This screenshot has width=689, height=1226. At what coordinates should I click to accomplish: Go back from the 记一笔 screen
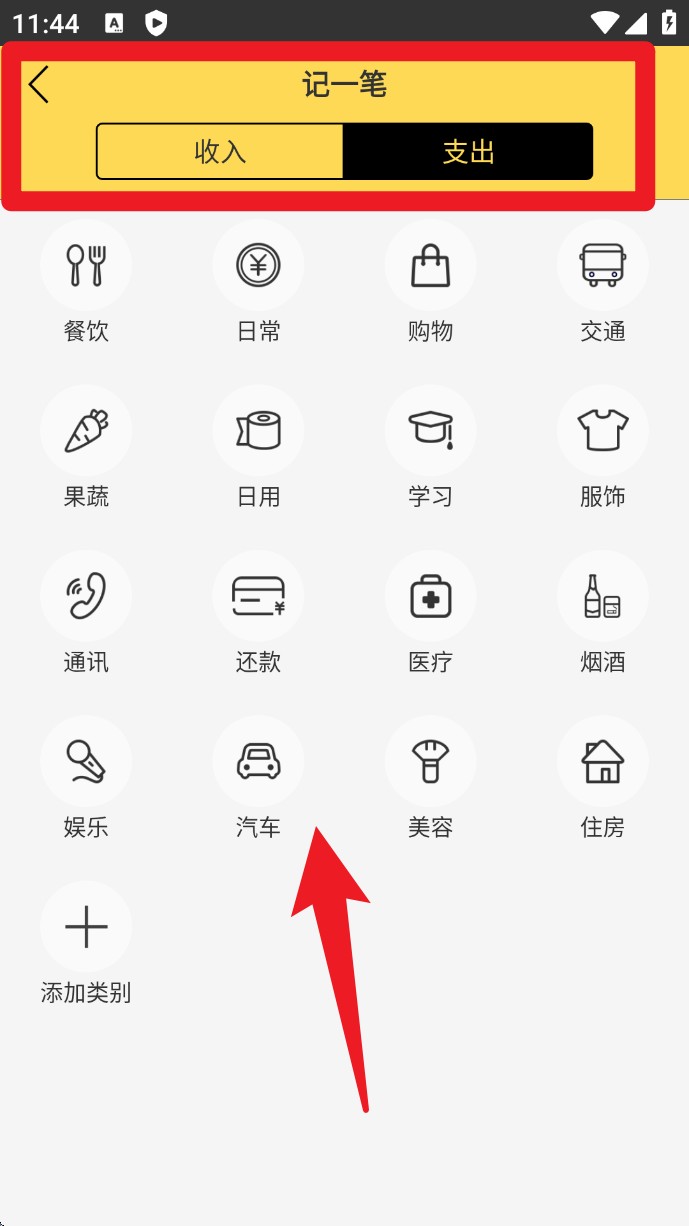(39, 85)
